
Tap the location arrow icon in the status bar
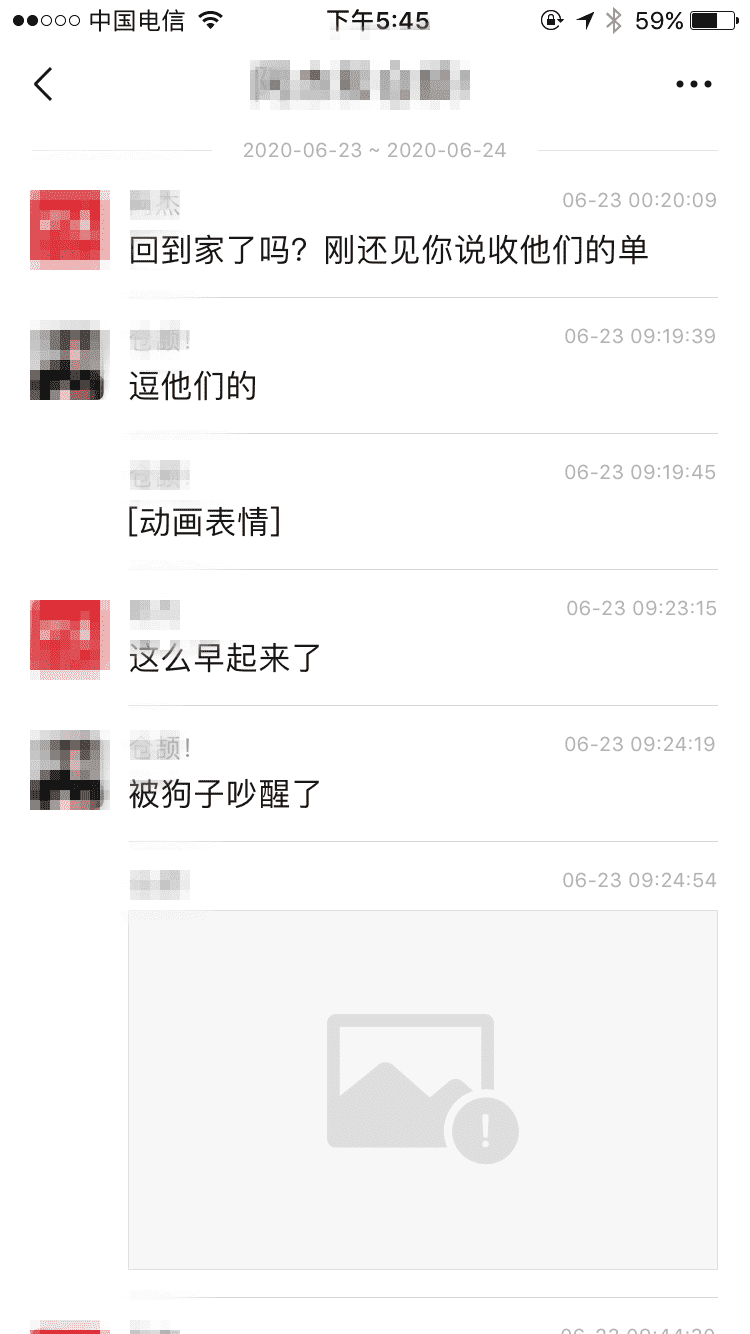click(x=585, y=18)
